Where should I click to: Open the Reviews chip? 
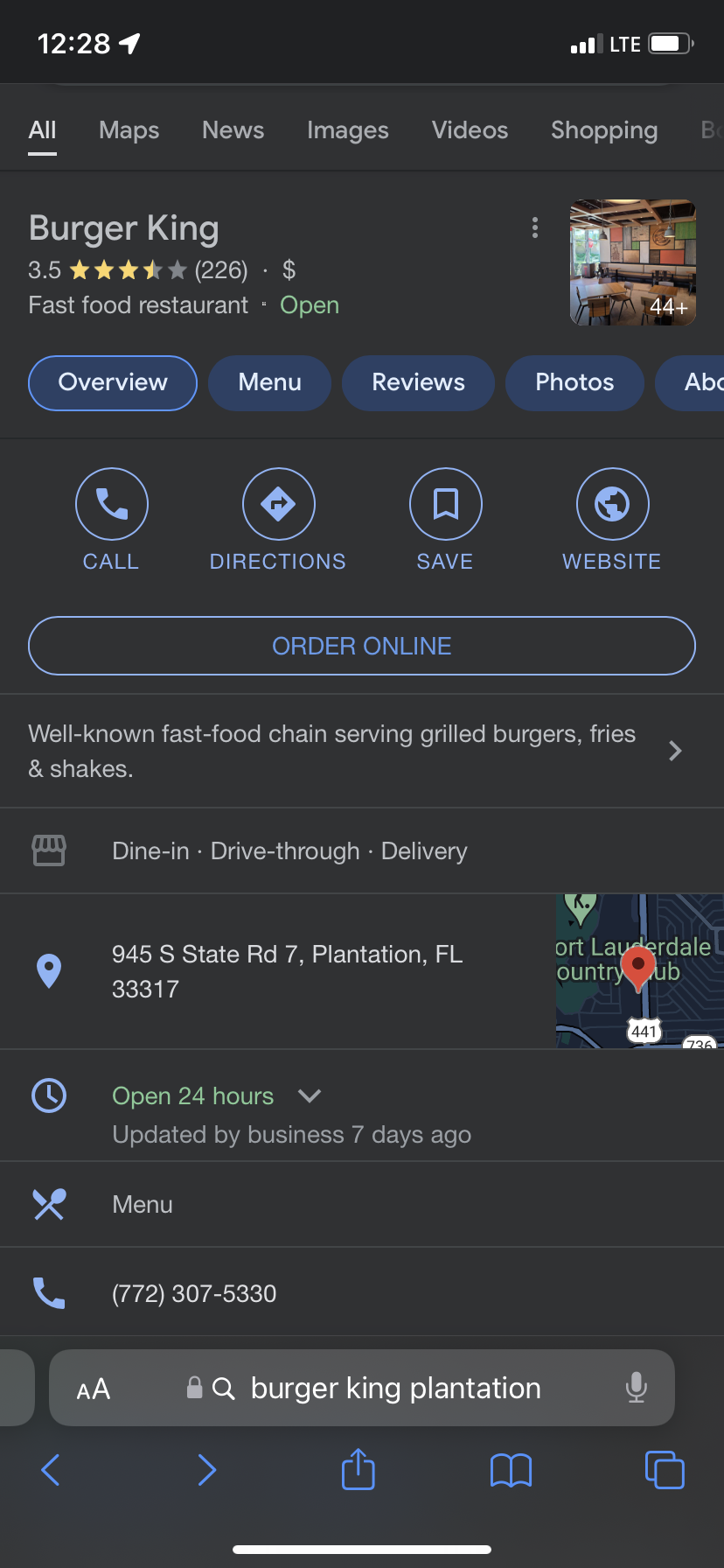click(x=418, y=382)
